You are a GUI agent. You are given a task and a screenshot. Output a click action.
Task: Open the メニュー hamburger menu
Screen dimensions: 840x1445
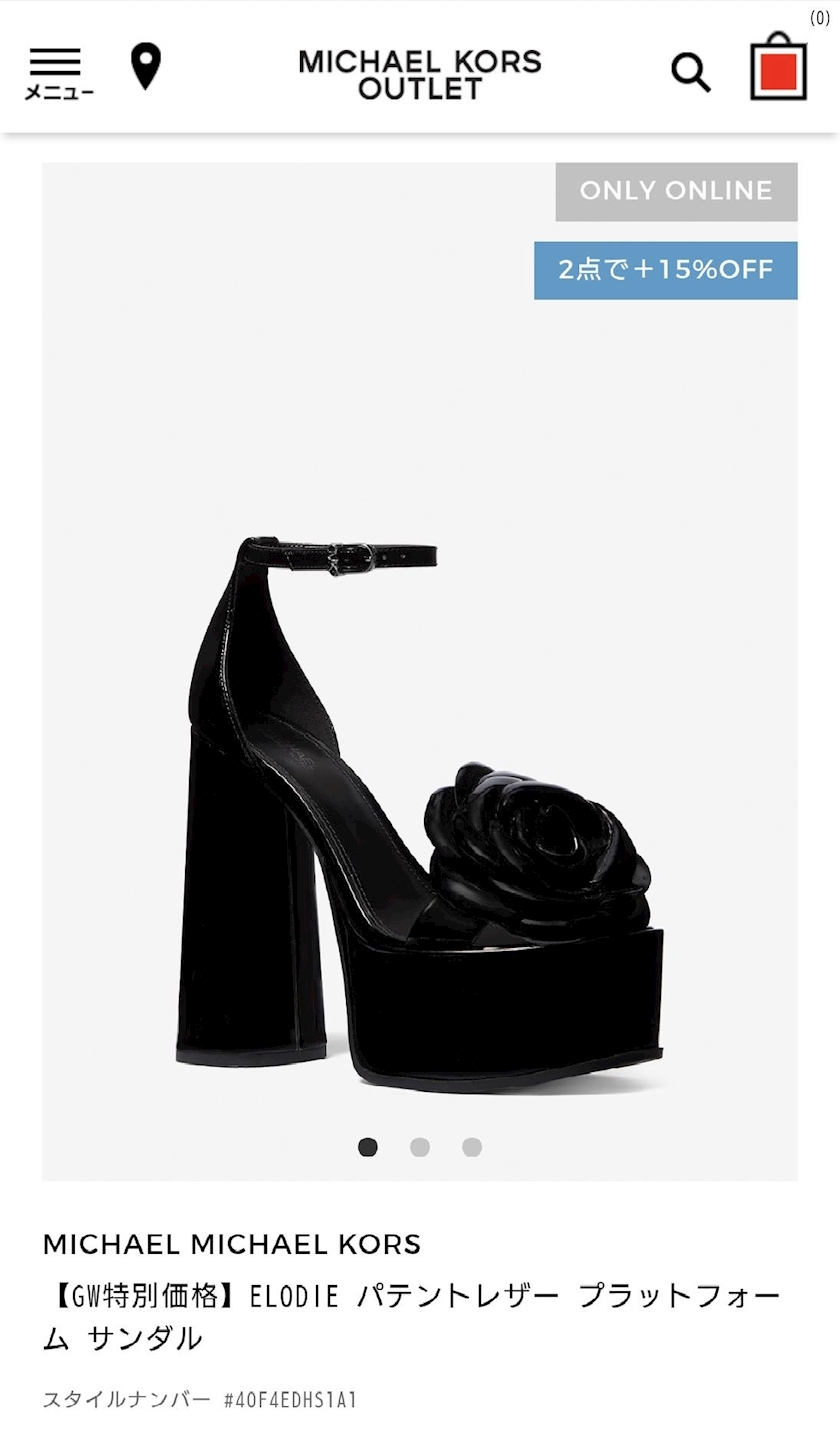[57, 72]
